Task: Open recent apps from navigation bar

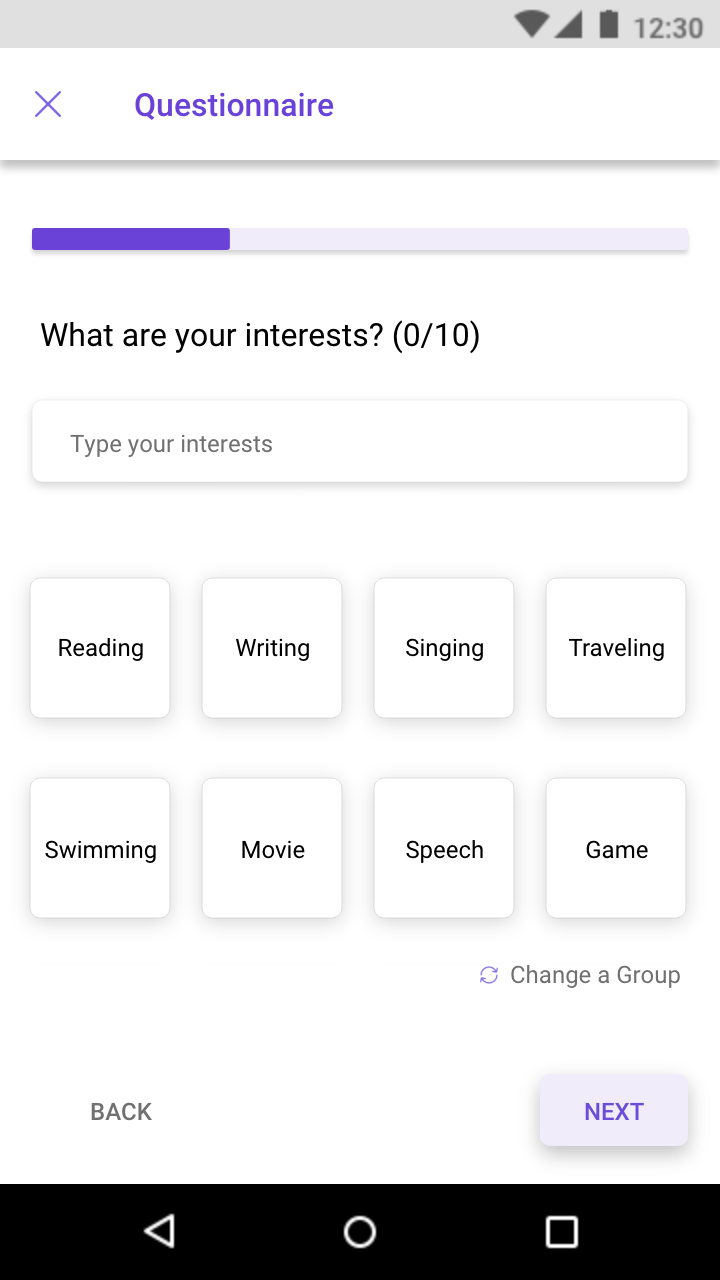Action: tap(562, 1231)
